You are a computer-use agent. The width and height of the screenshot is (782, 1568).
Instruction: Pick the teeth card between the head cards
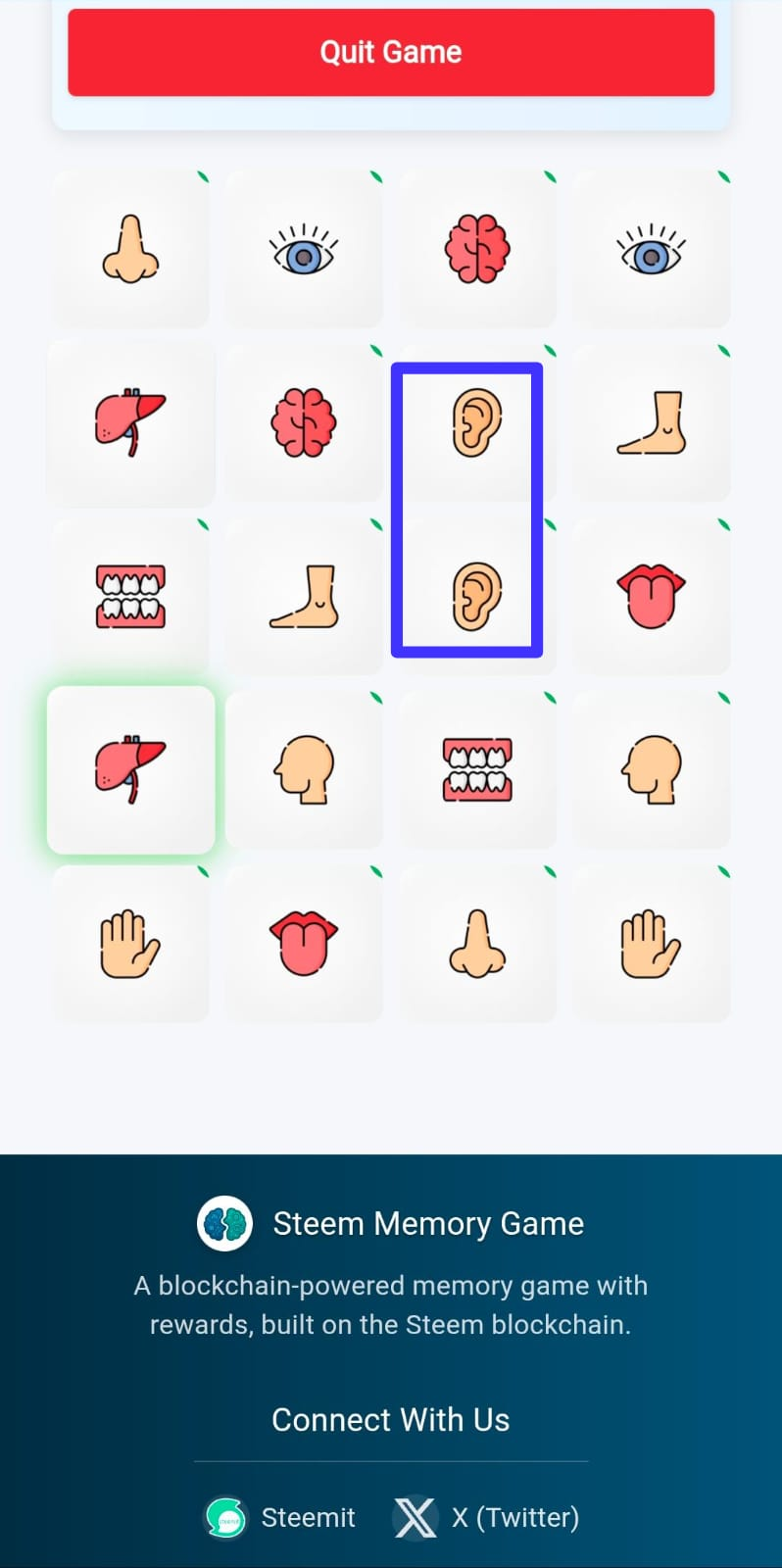477,769
